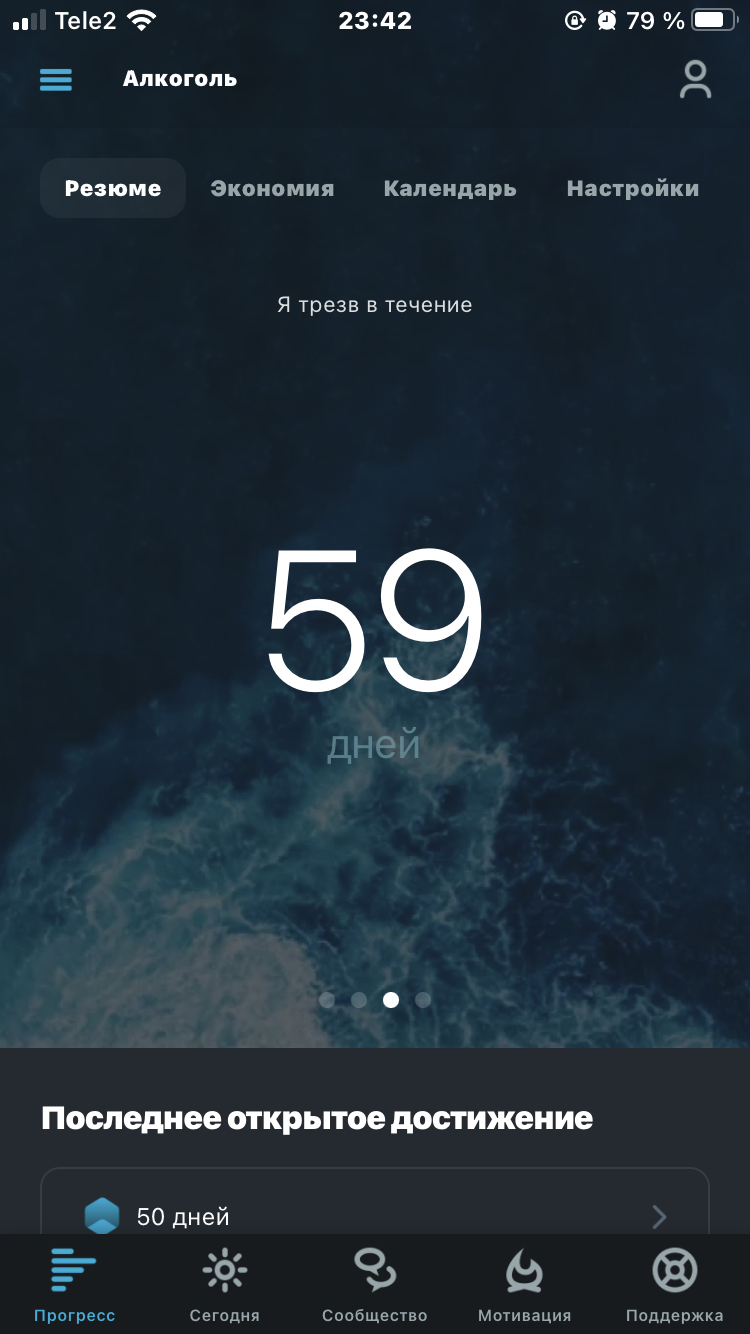The image size is (750, 1334).
Task: Switch to the Экономия tab
Action: [272, 188]
